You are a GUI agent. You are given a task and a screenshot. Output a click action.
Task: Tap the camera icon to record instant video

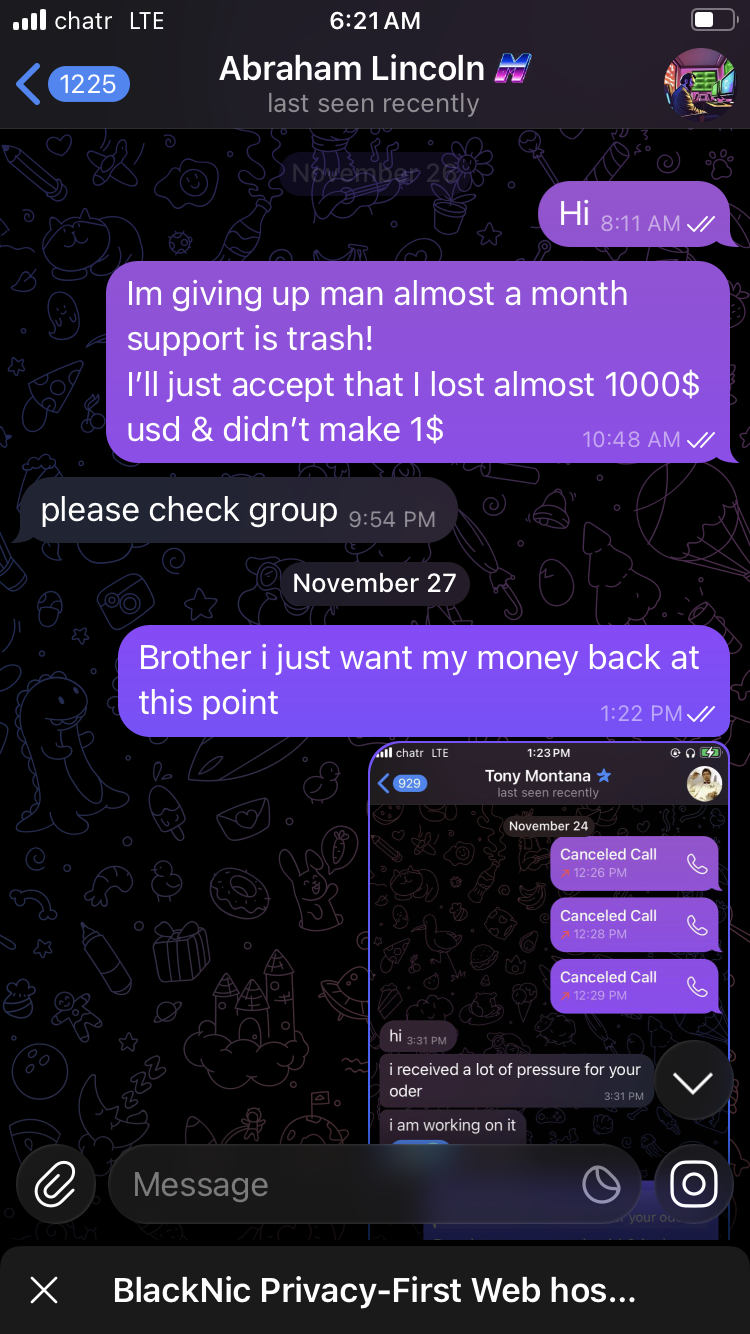point(694,1183)
